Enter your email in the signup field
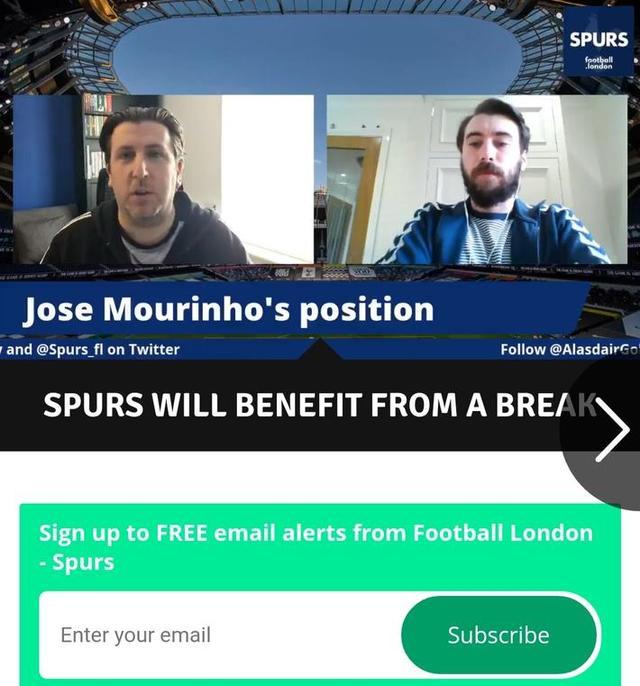Image resolution: width=640 pixels, height=686 pixels. click(x=220, y=635)
